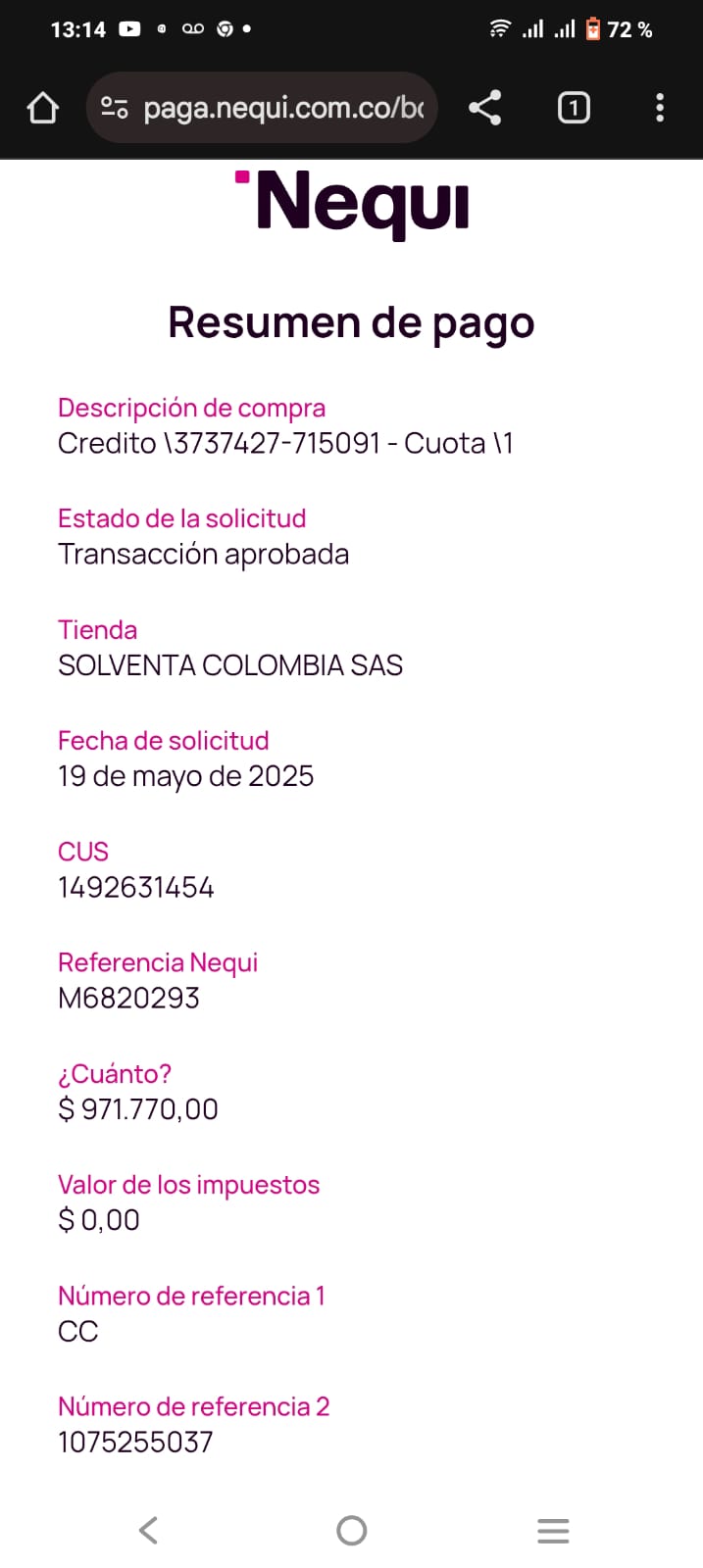Viewport: 703px width, 1568px height.
Task: Open the browser overflow menu
Action: point(660,108)
